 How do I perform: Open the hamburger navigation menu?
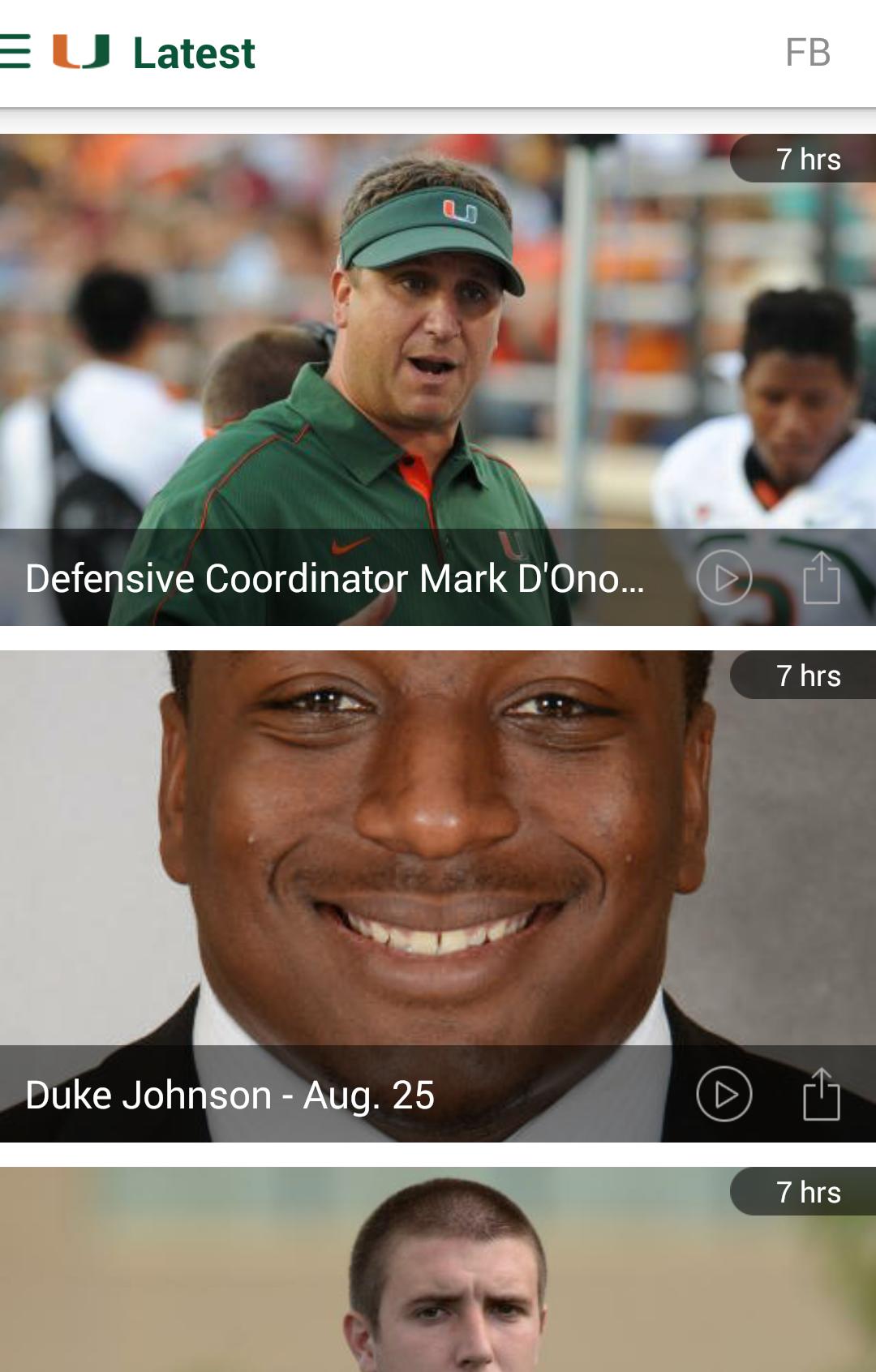coord(15,52)
